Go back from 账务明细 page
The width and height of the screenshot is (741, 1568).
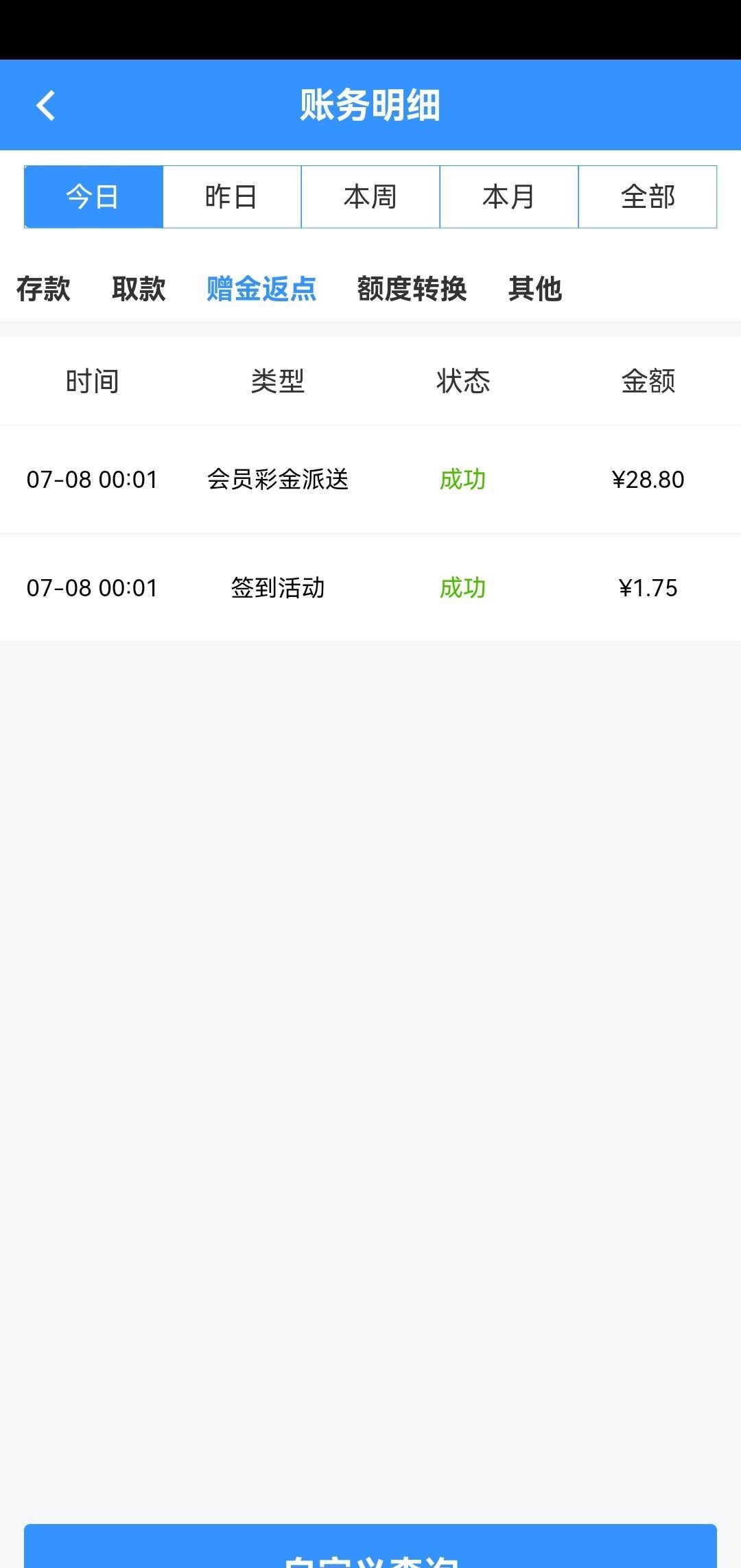(45, 106)
